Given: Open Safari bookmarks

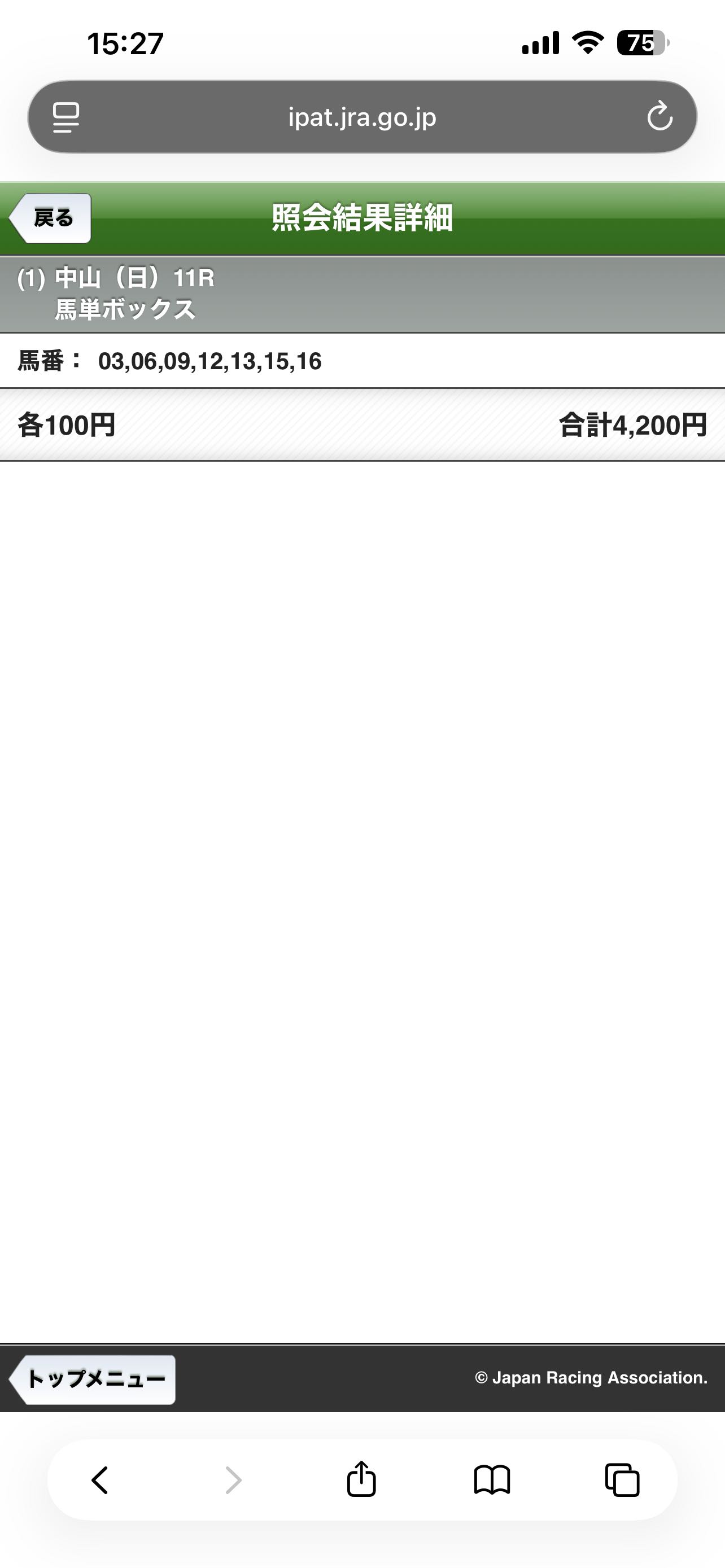Looking at the screenshot, I should point(492,1480).
